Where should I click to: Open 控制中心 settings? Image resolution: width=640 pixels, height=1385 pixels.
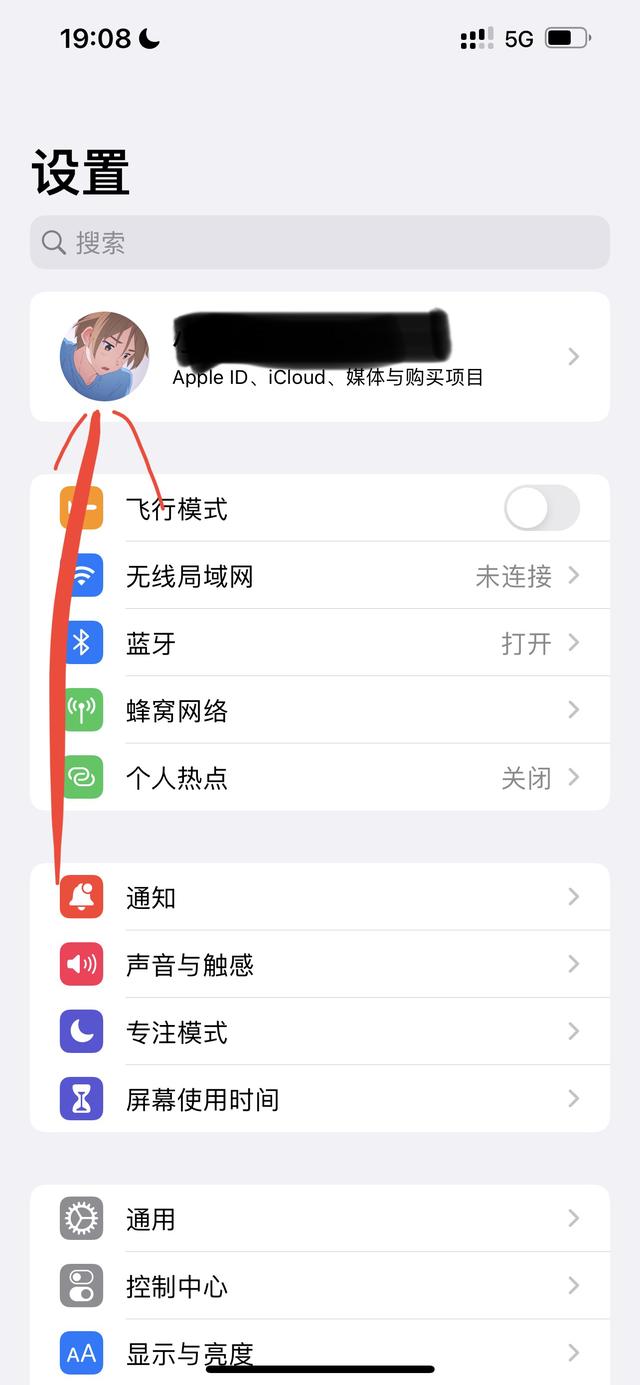coord(320,1286)
